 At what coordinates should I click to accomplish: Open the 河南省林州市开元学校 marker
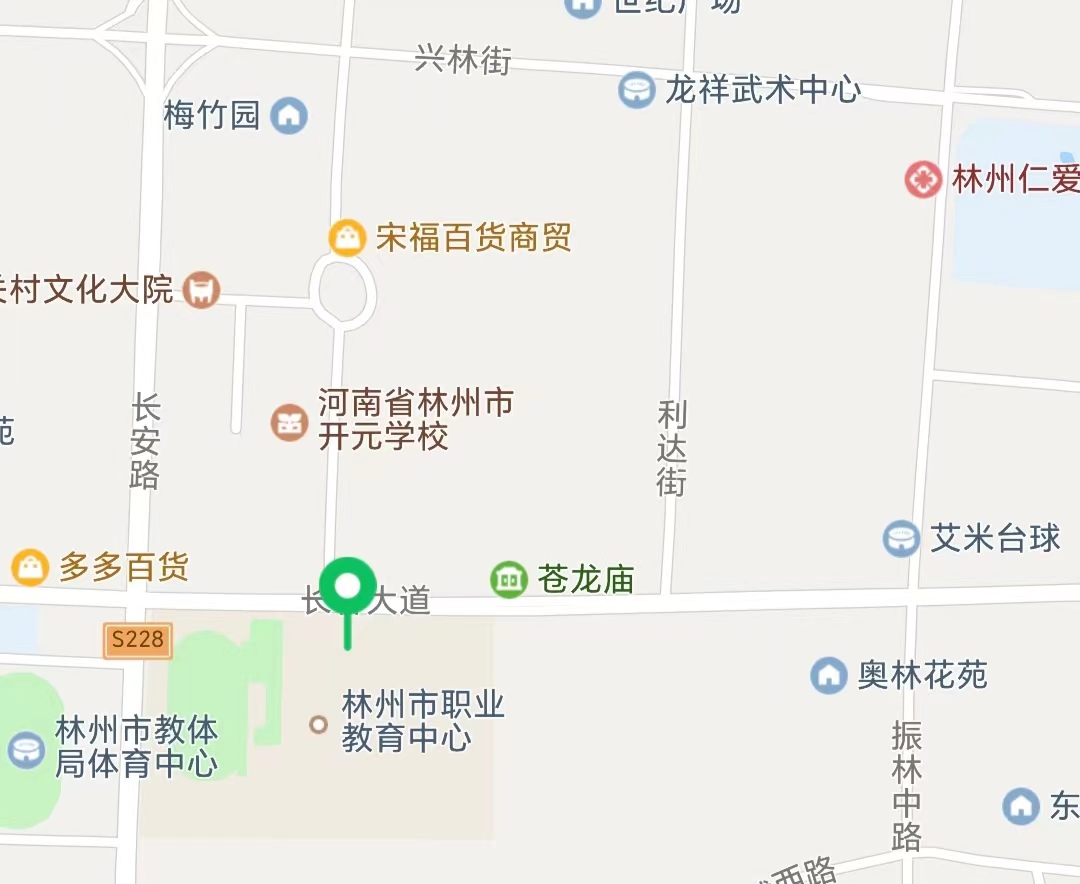coord(289,422)
